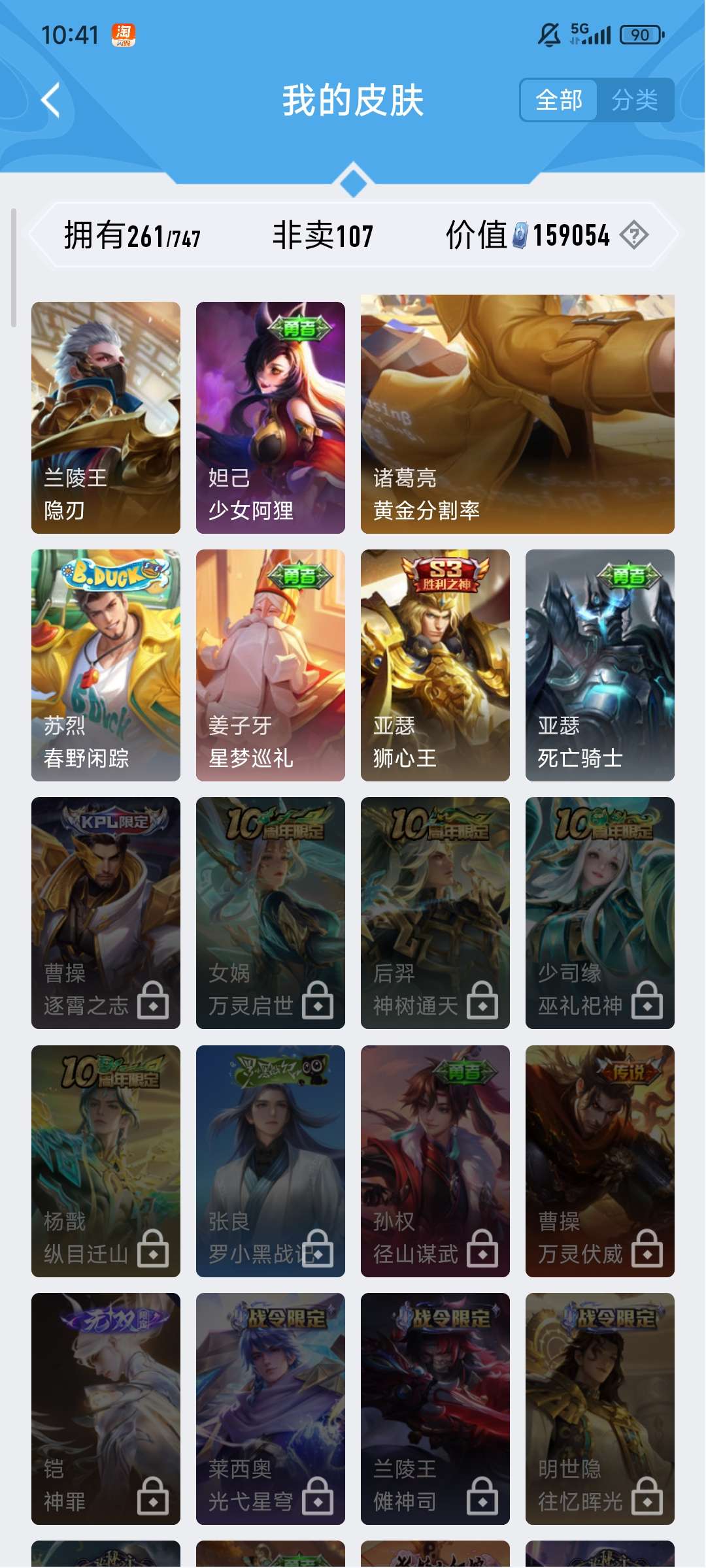Switch to the 分类 tab

pyautogui.click(x=634, y=100)
